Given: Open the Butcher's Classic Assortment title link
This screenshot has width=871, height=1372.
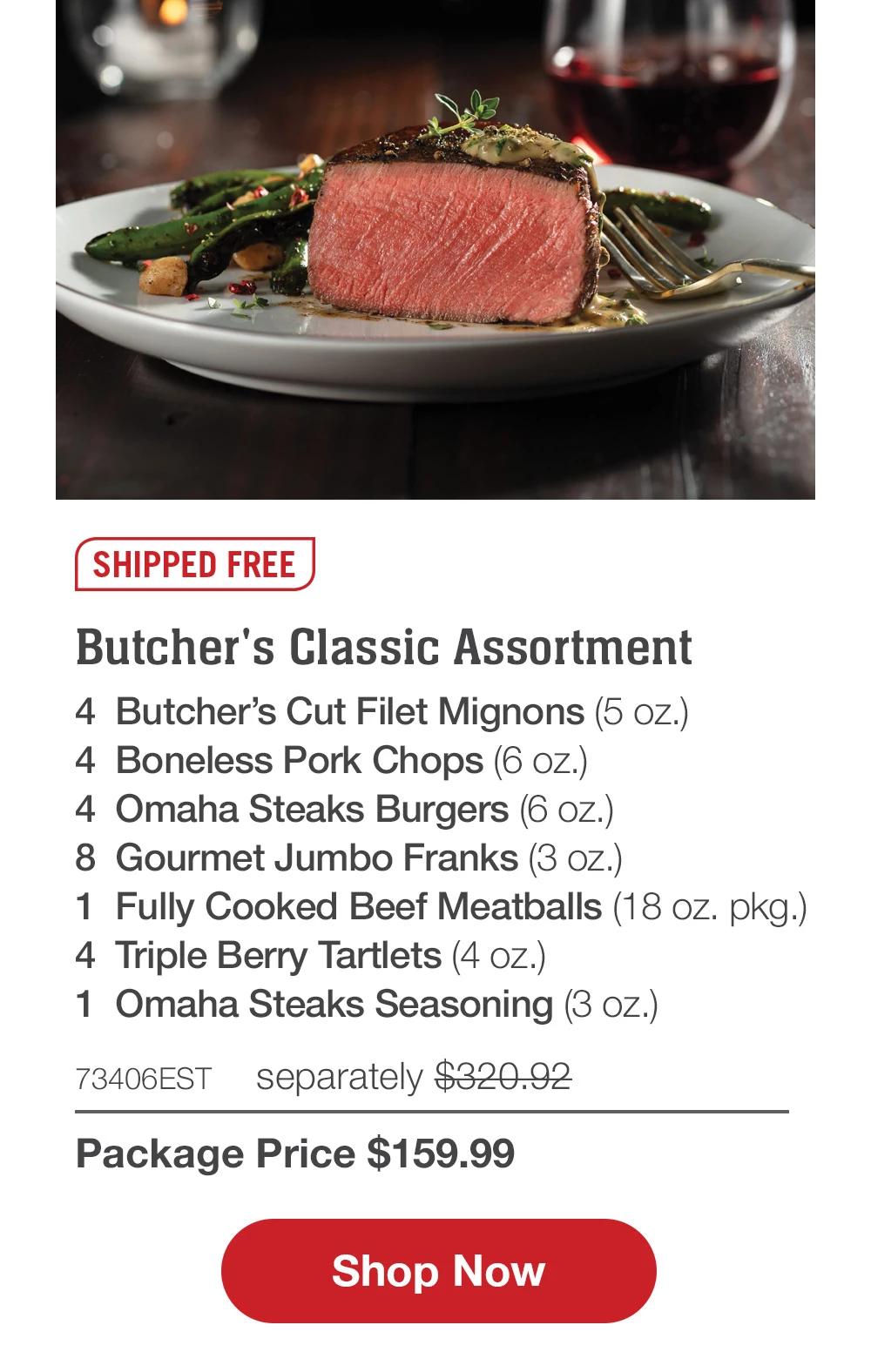Looking at the screenshot, I should [386, 648].
